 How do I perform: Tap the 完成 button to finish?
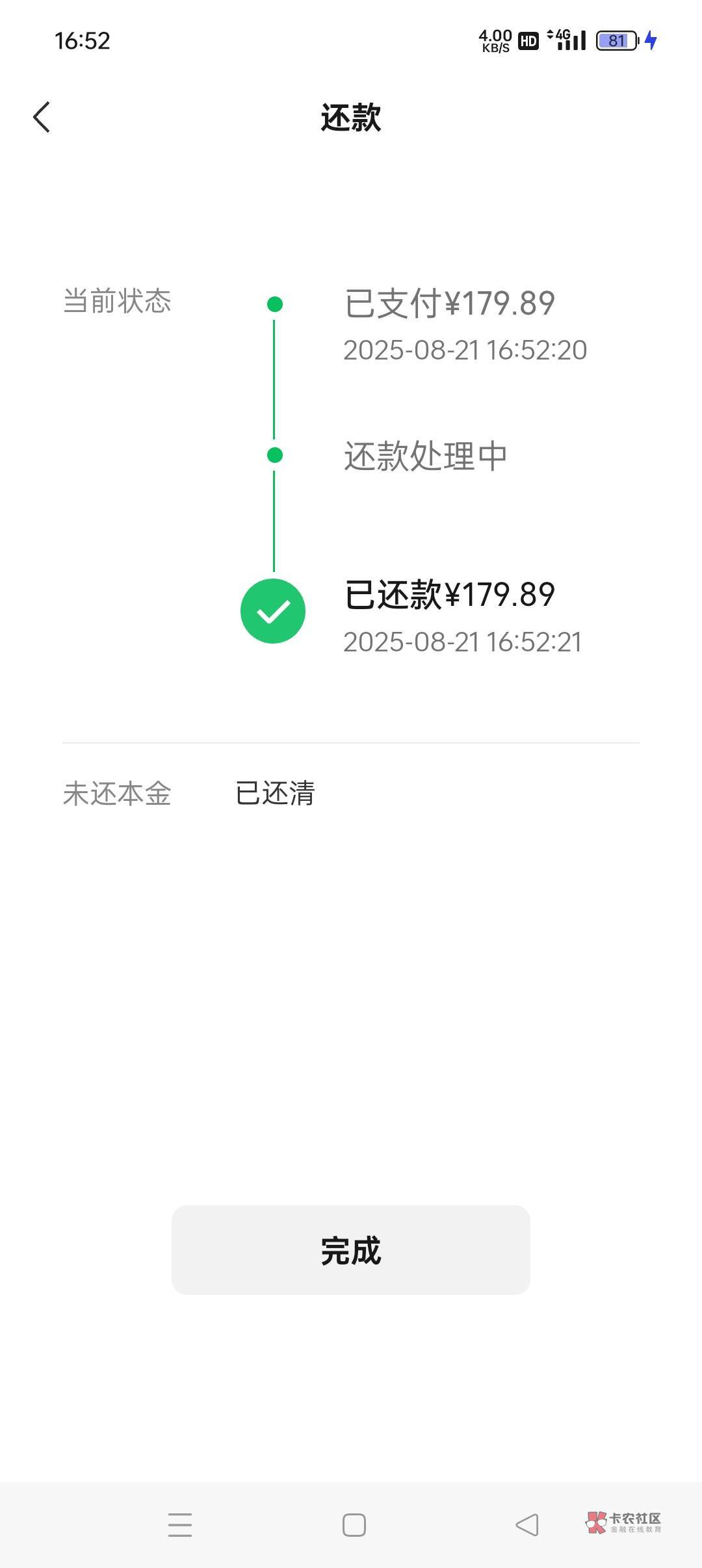point(351,1249)
